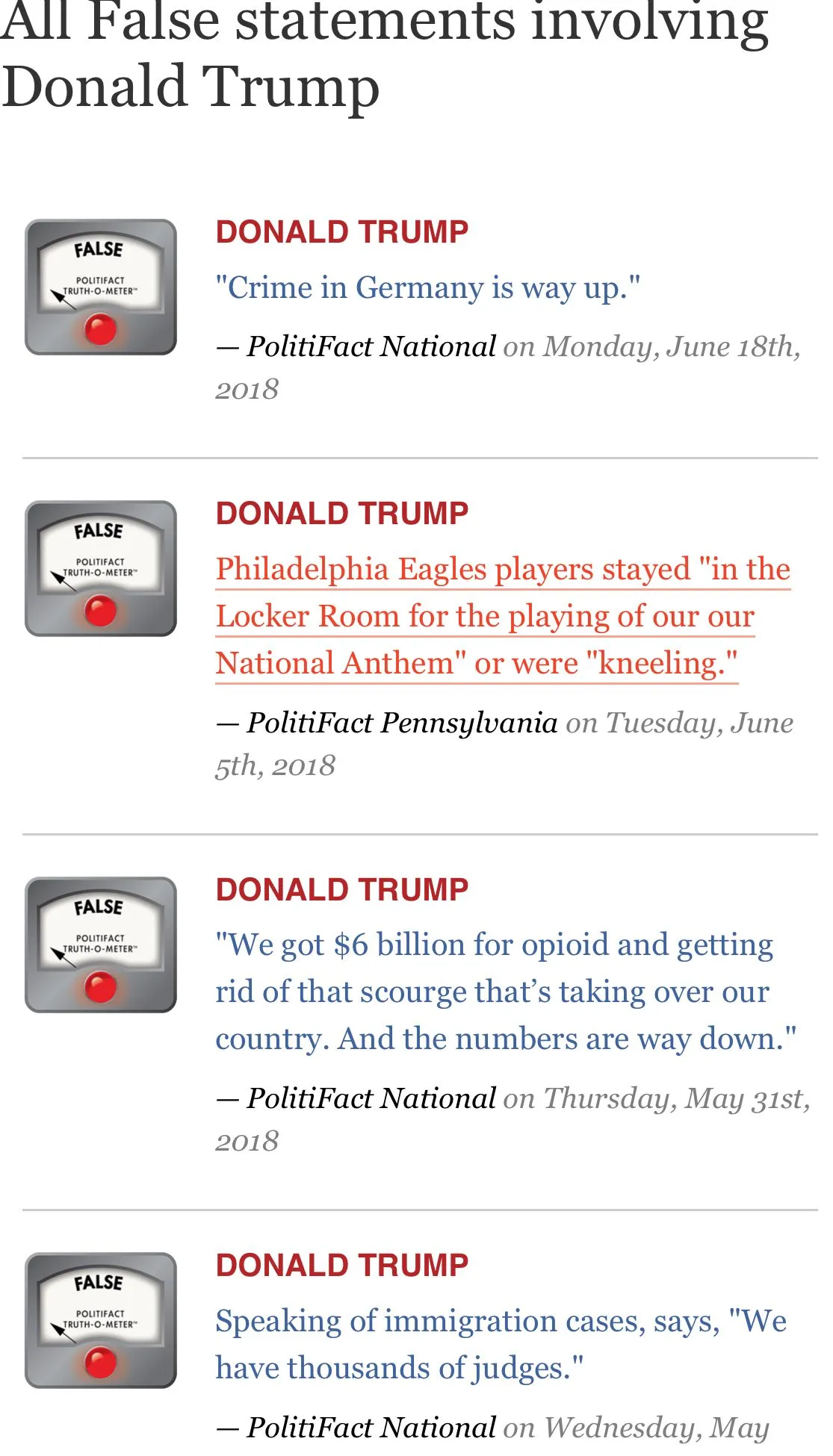833x1456 pixels.
Task: Tap the False meter beside the Germany crime claim
Action: click(101, 287)
